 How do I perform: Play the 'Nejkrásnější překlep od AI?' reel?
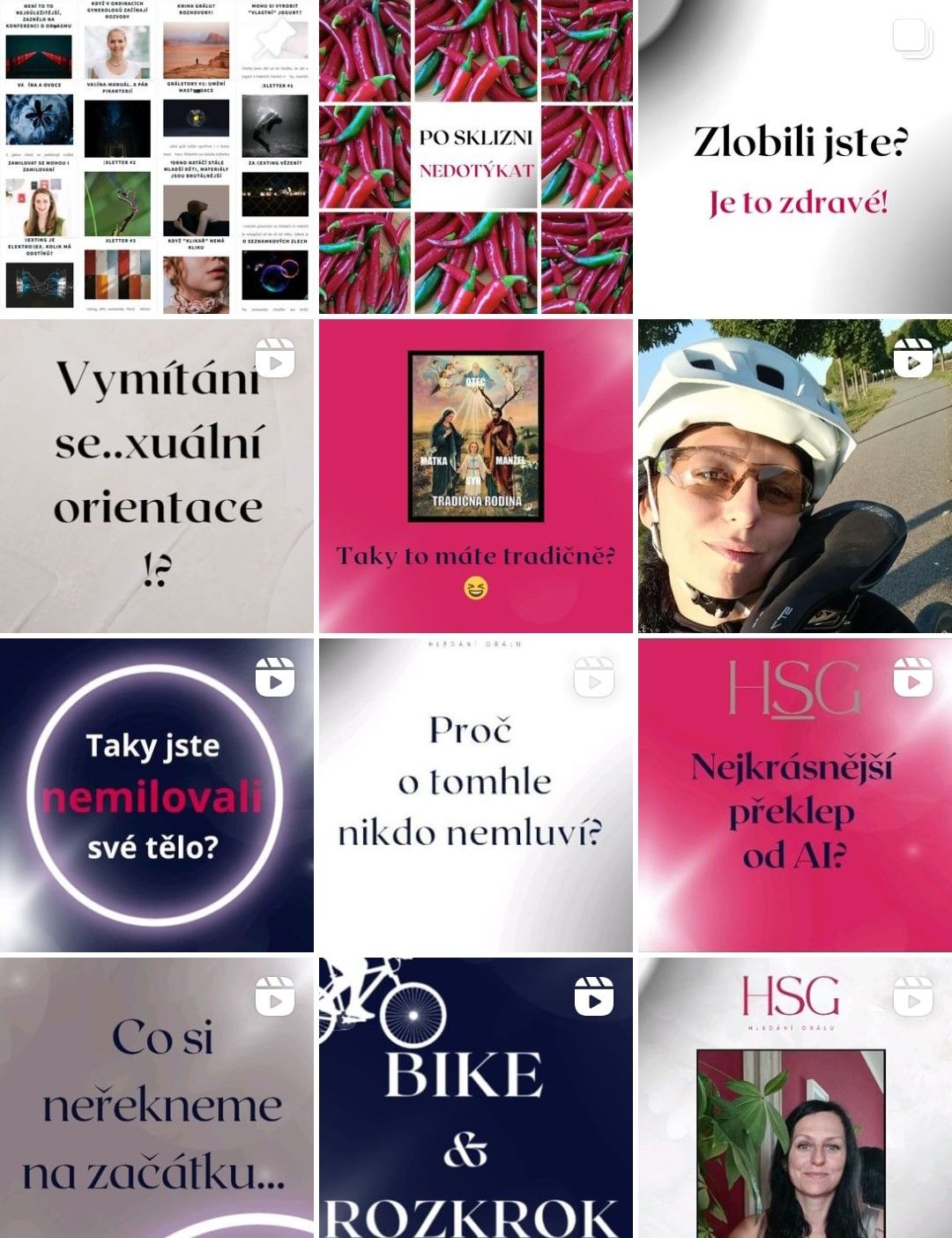[x=795, y=795]
